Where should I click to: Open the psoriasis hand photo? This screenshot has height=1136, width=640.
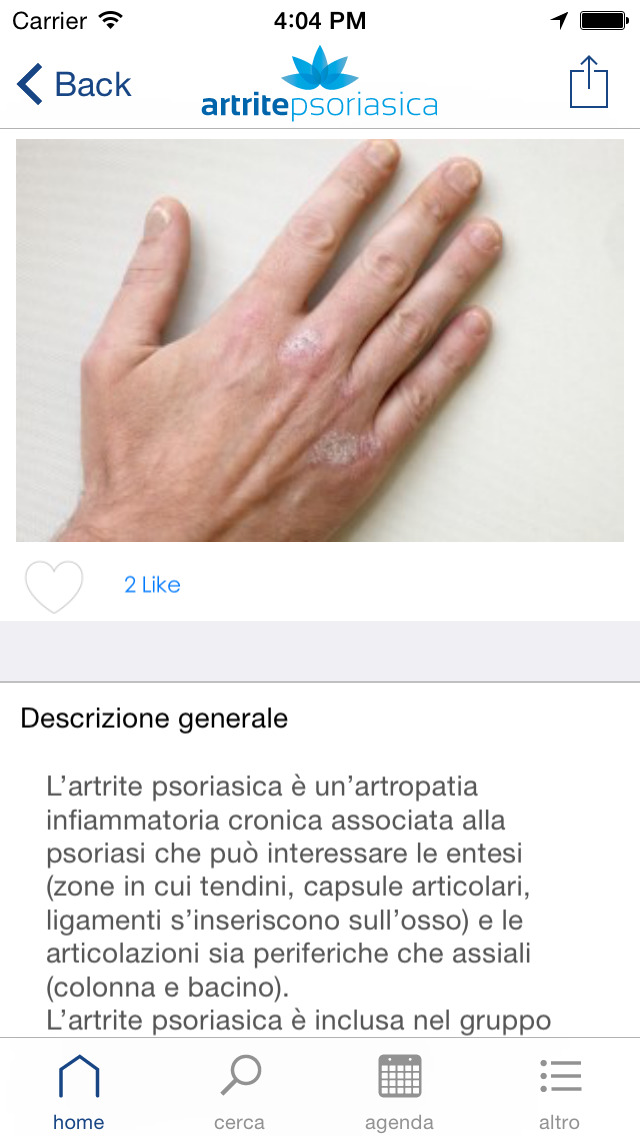click(320, 340)
